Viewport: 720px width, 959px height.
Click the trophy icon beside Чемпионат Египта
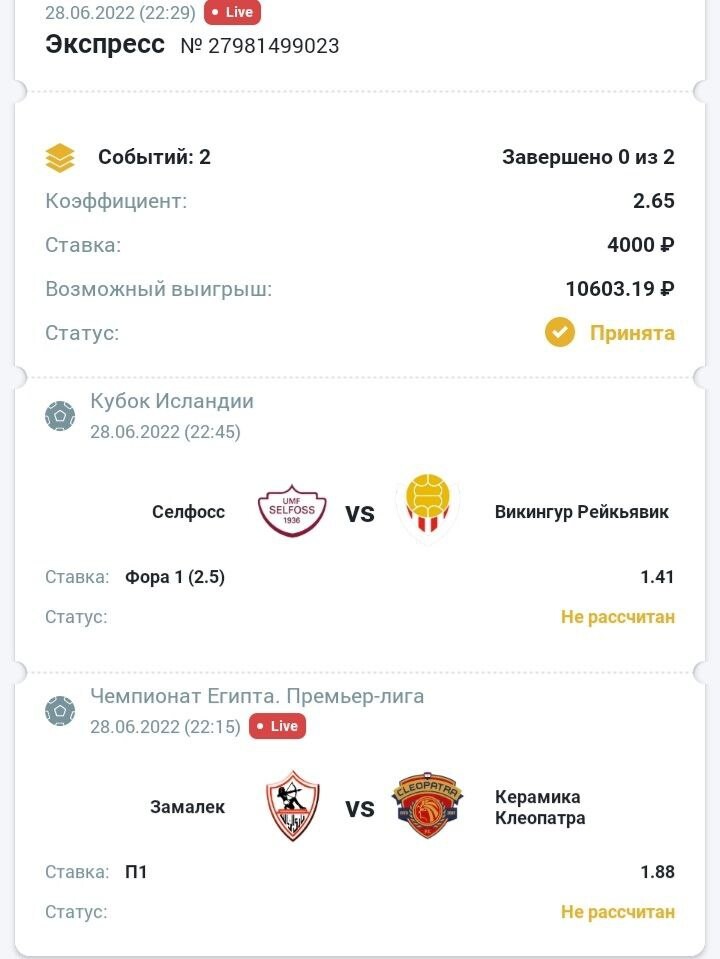coord(60,709)
